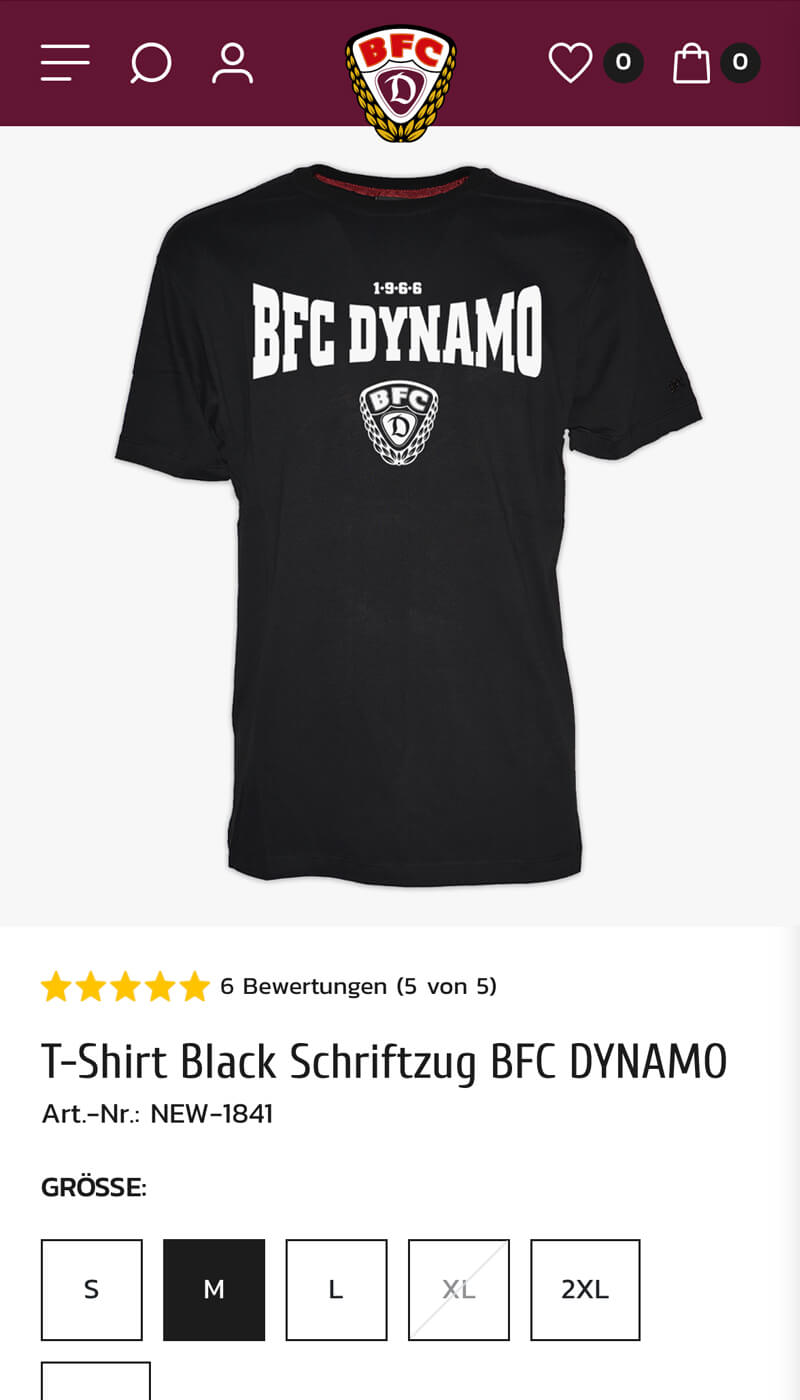Viewport: 800px width, 1400px height.
Task: Open the user account icon
Action: [x=232, y=64]
